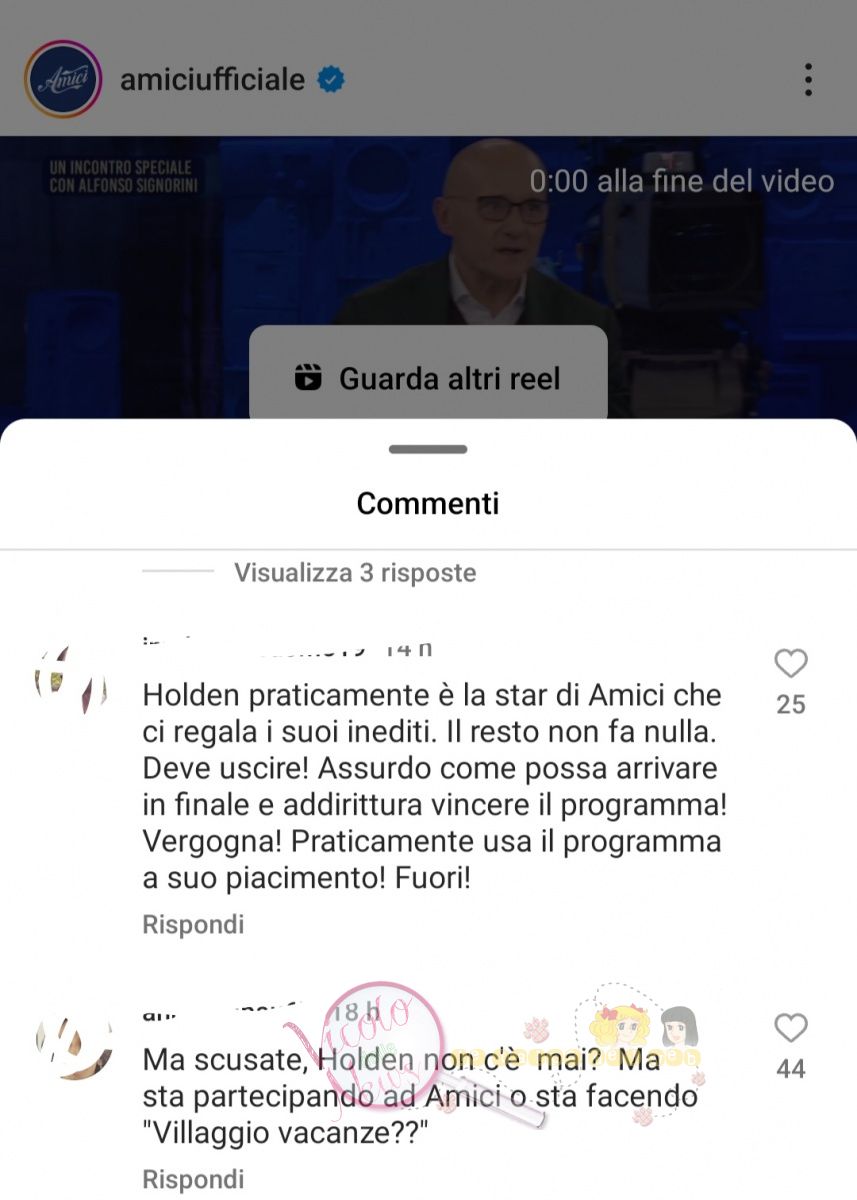Viewport: 857px width, 1200px height.
Task: Like the Villaggio vacanze comment
Action: (790, 1029)
